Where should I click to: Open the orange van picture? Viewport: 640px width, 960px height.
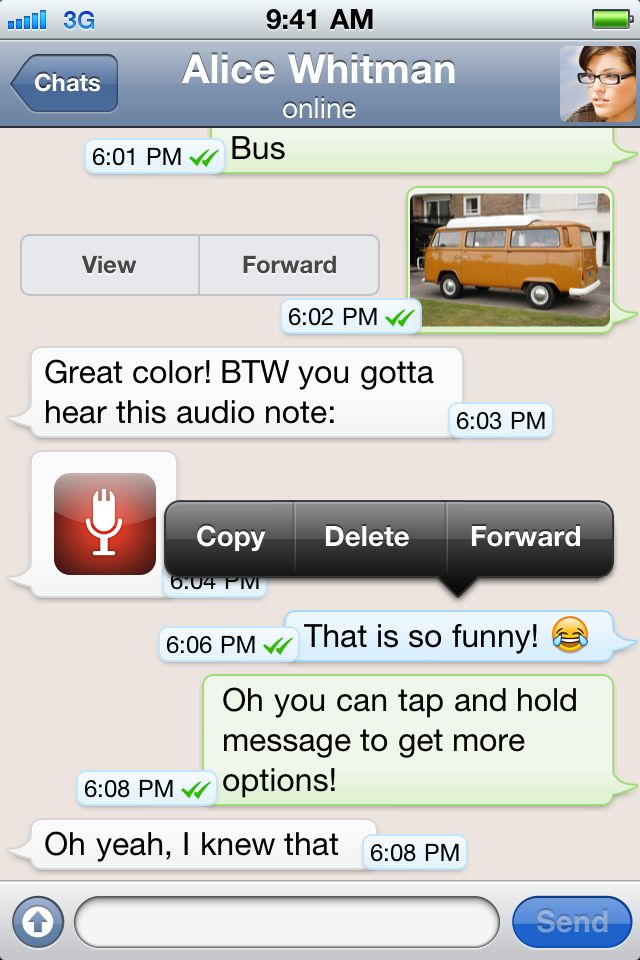510,258
